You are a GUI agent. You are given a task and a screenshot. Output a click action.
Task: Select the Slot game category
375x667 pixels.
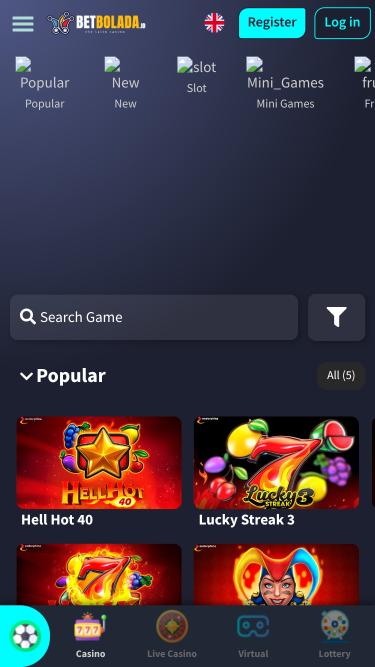coord(196,76)
